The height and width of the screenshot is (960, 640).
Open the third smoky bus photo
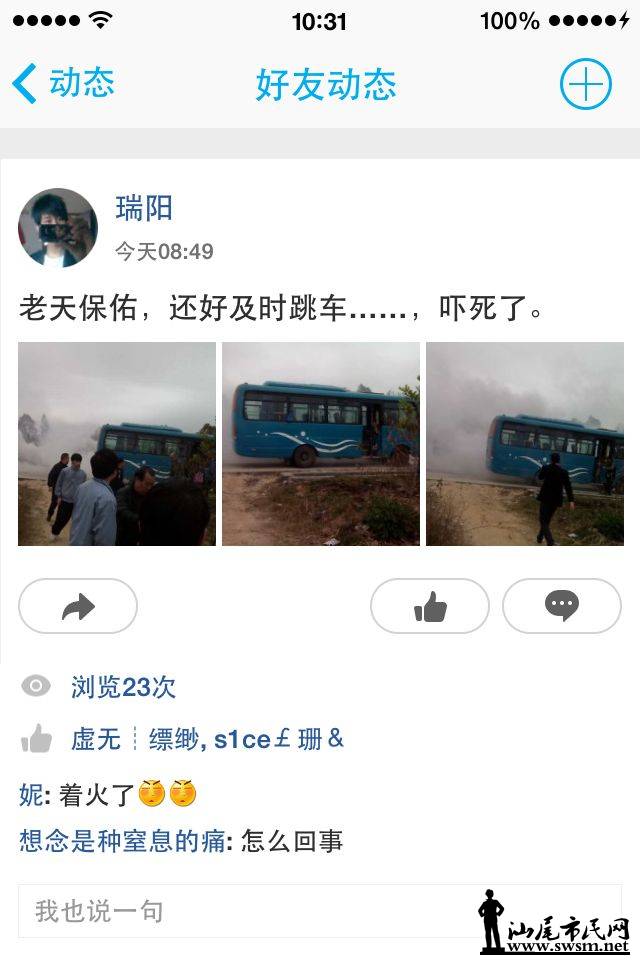525,444
